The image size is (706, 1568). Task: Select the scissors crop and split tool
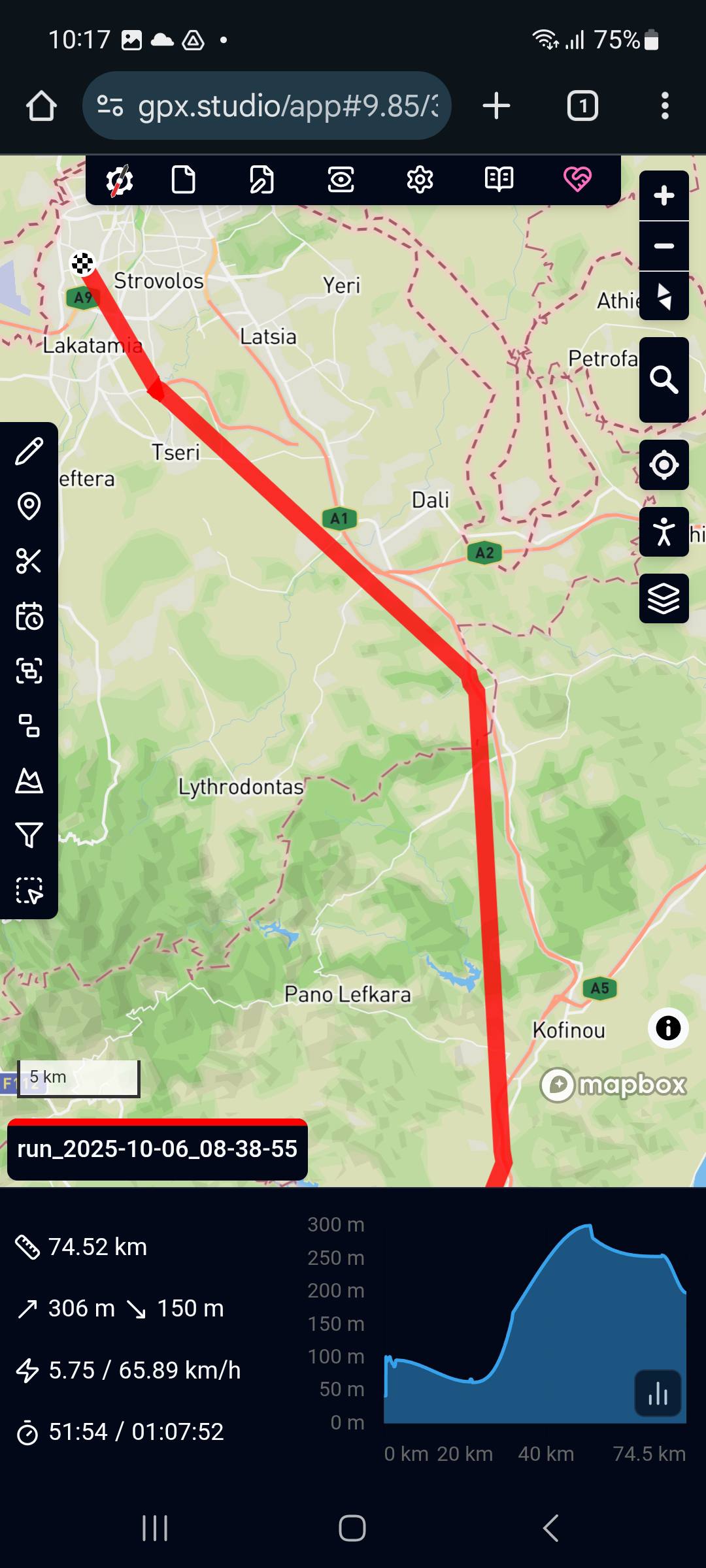29,561
